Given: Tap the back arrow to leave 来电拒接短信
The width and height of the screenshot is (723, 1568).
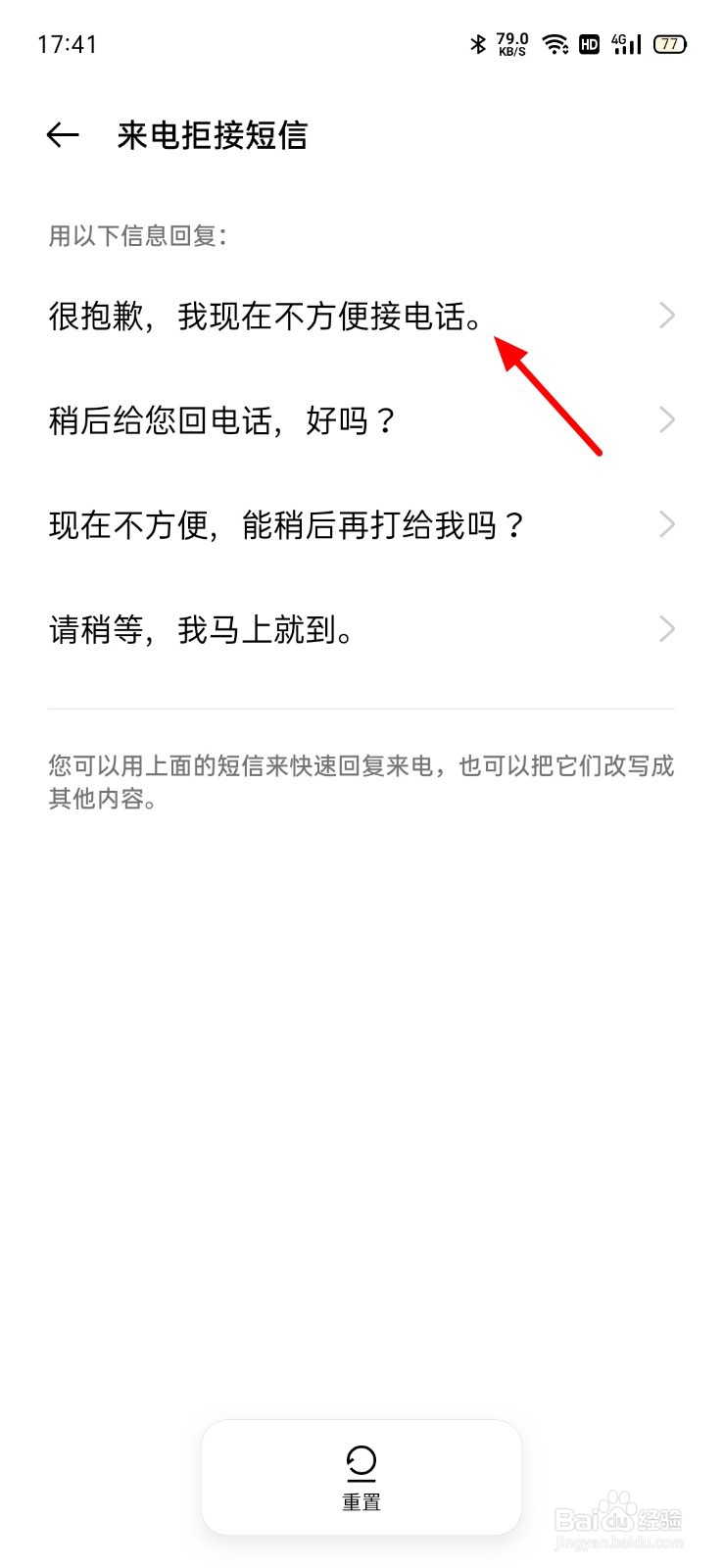Looking at the screenshot, I should 63,135.
